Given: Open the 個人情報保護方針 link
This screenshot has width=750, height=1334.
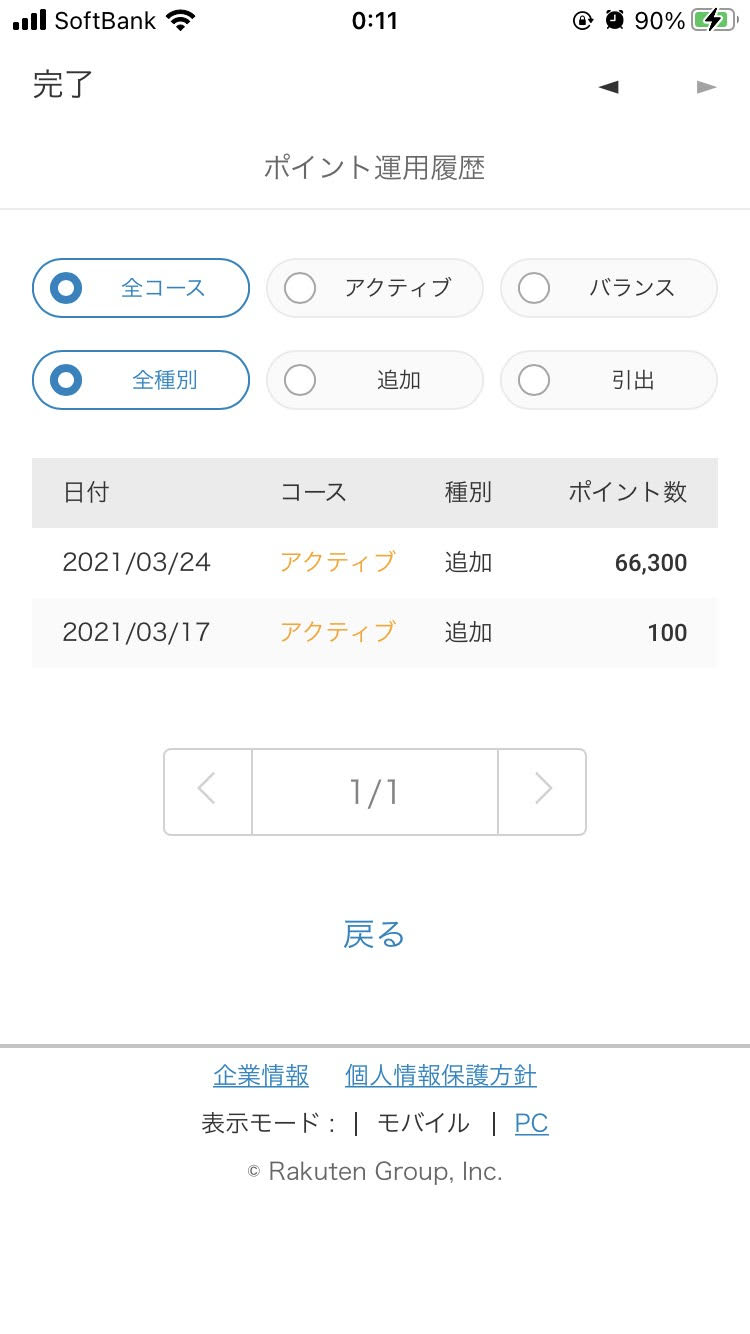Looking at the screenshot, I should click(x=441, y=1076).
